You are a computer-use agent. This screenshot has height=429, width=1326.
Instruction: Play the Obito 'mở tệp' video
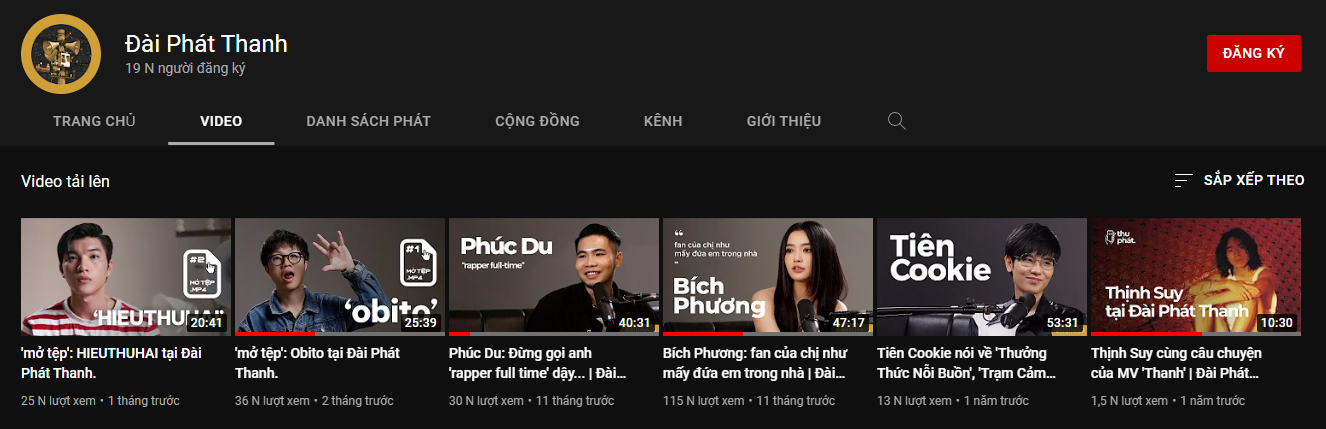coord(339,276)
